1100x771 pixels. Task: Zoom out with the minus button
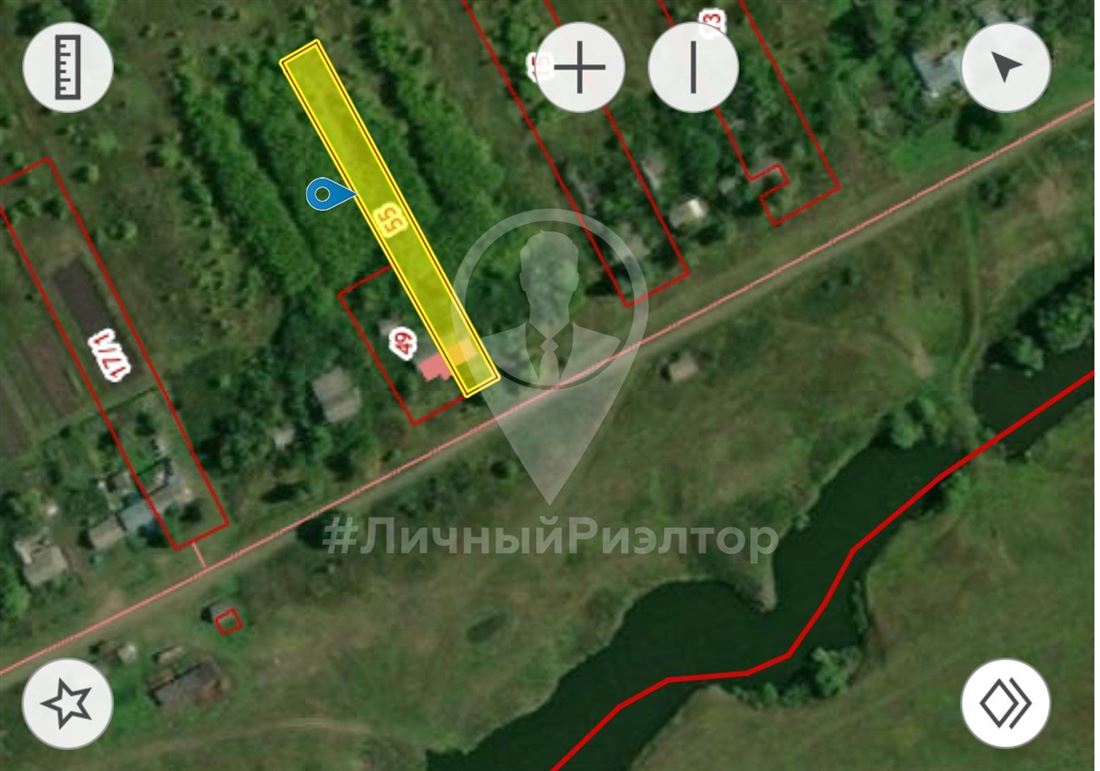pyautogui.click(x=693, y=68)
